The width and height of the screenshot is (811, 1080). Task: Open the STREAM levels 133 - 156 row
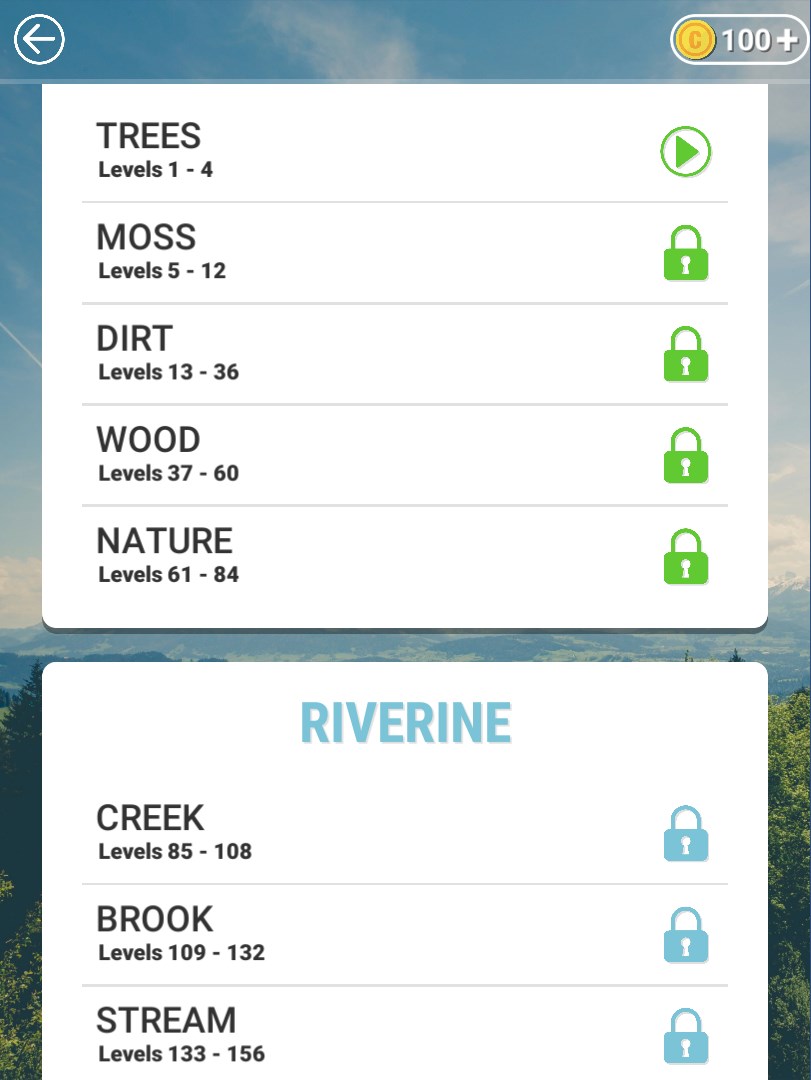tap(404, 1035)
